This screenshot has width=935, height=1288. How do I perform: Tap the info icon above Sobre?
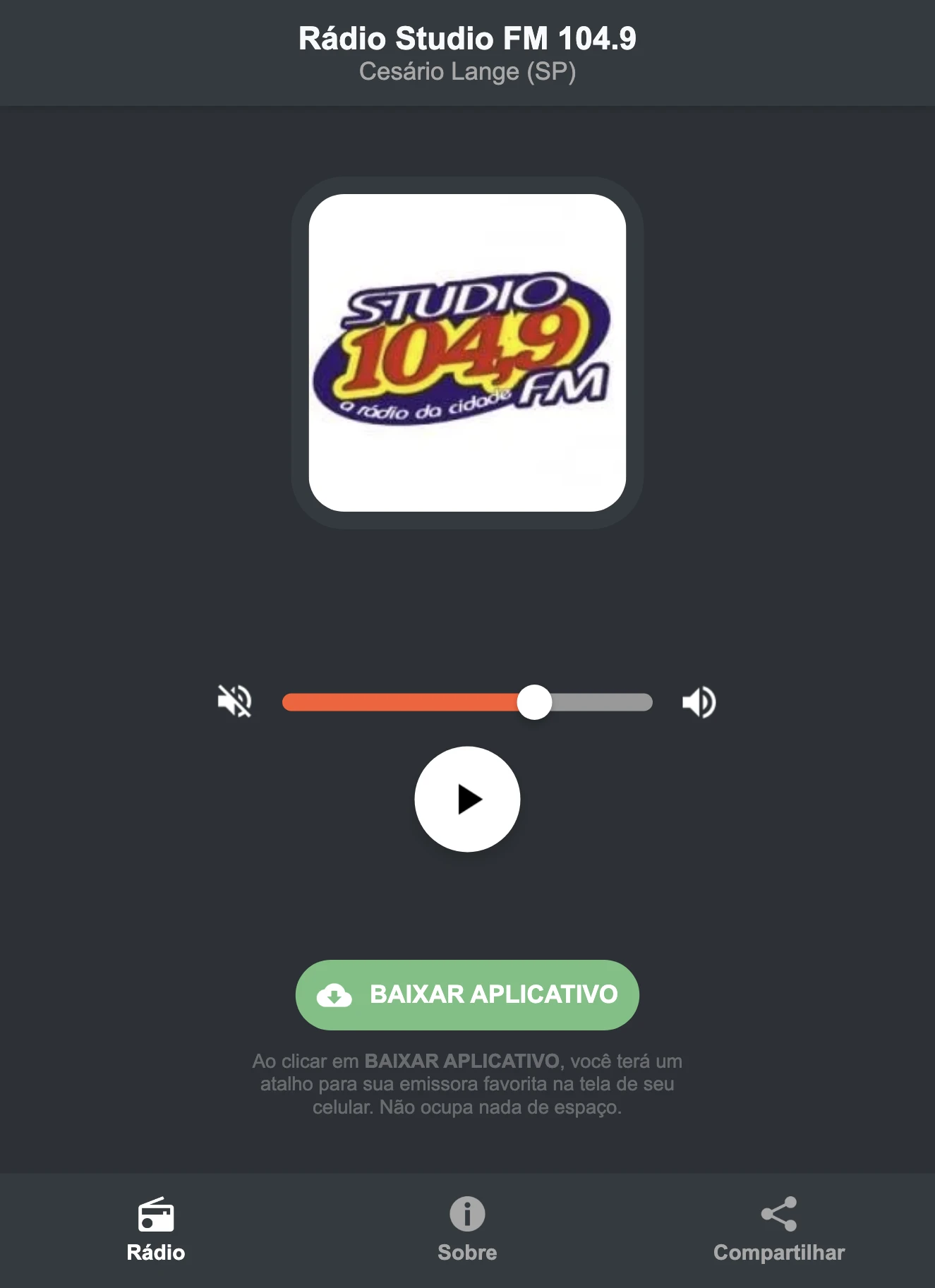466,1210
